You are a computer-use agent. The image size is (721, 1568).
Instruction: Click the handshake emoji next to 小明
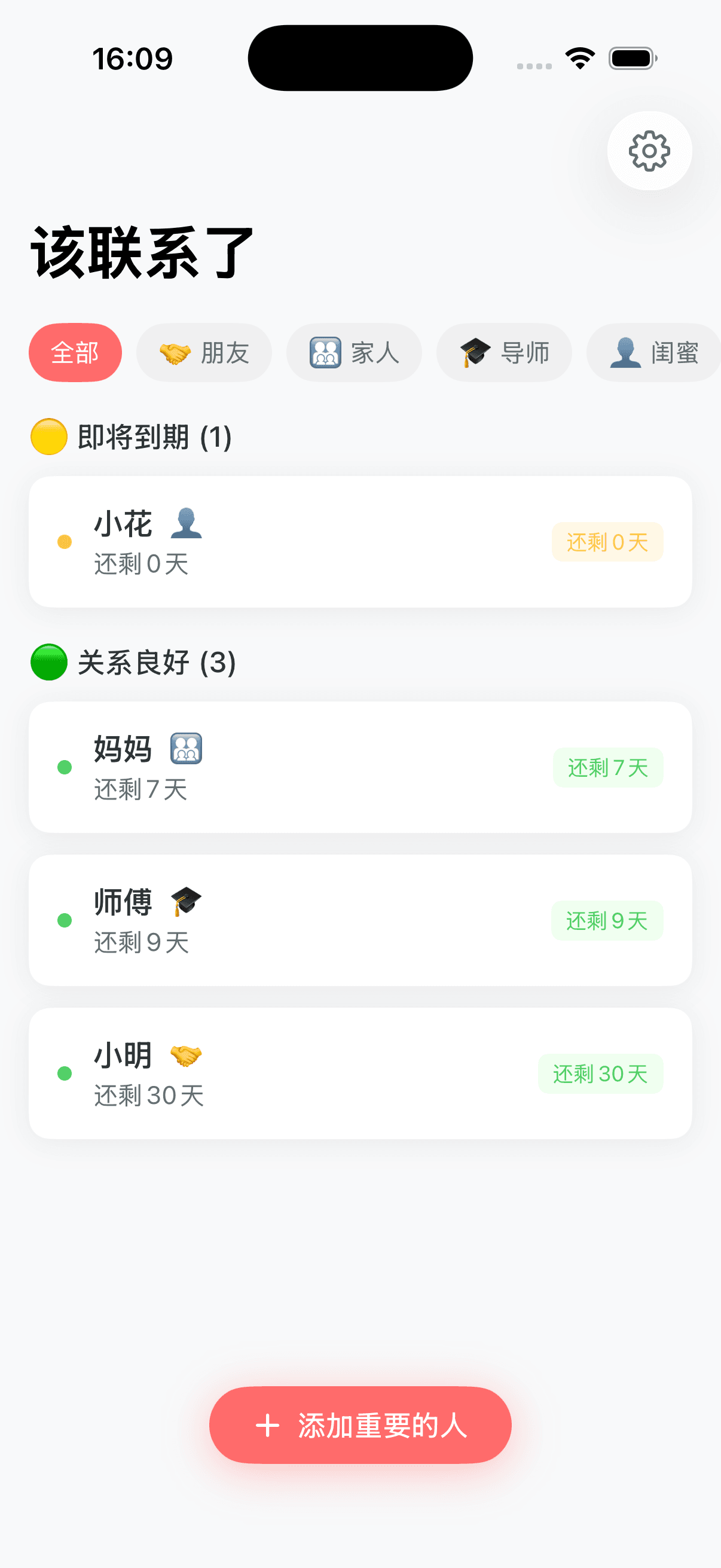tap(186, 1055)
